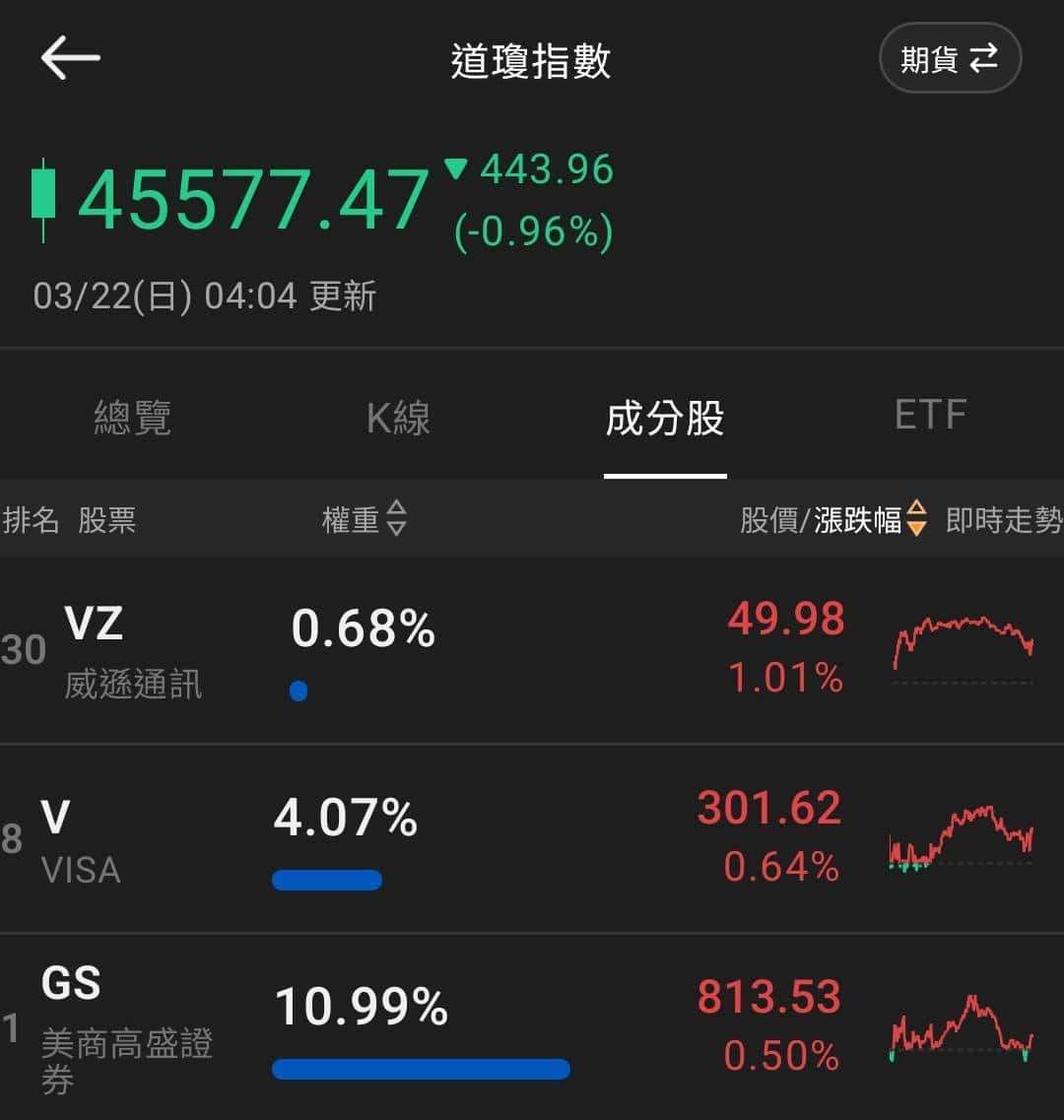Viewport: 1064px width, 1120px height.
Task: Open the K線 chart tab
Action: coord(399,419)
